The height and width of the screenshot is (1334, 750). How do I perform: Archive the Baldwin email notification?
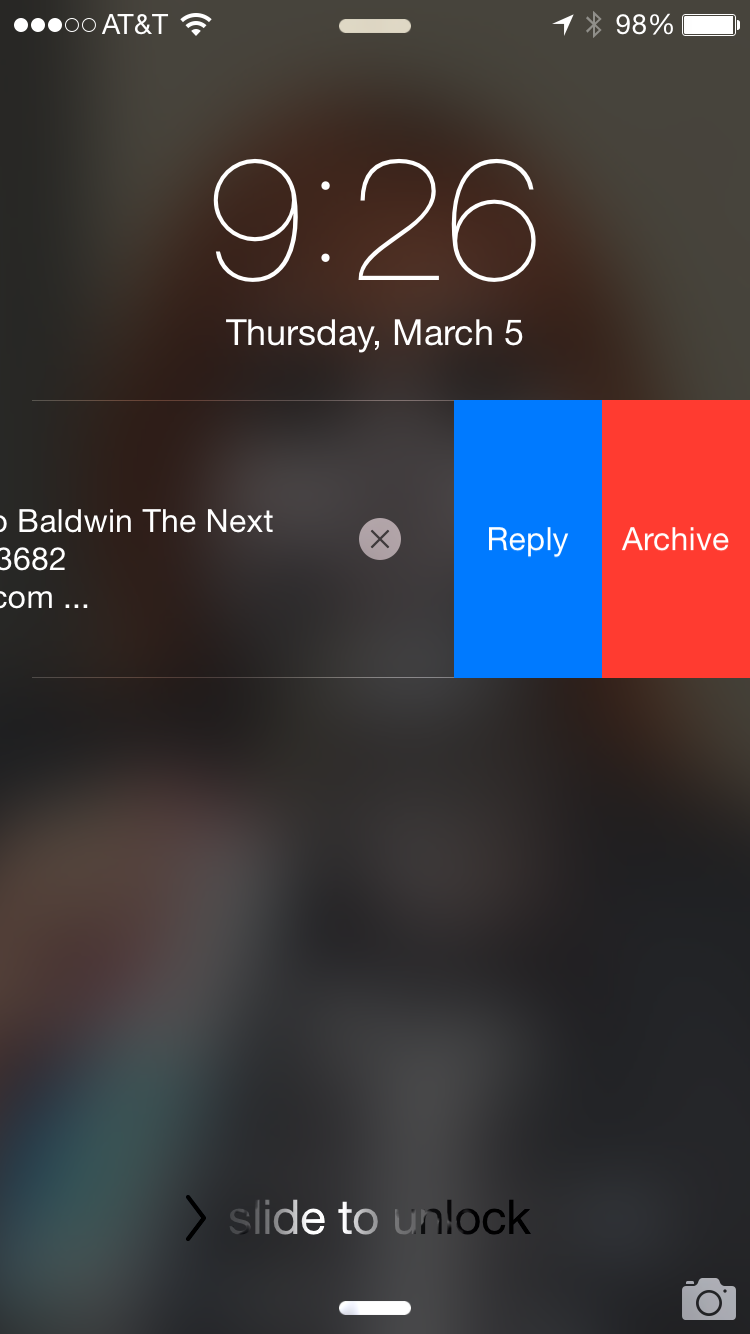[676, 539]
